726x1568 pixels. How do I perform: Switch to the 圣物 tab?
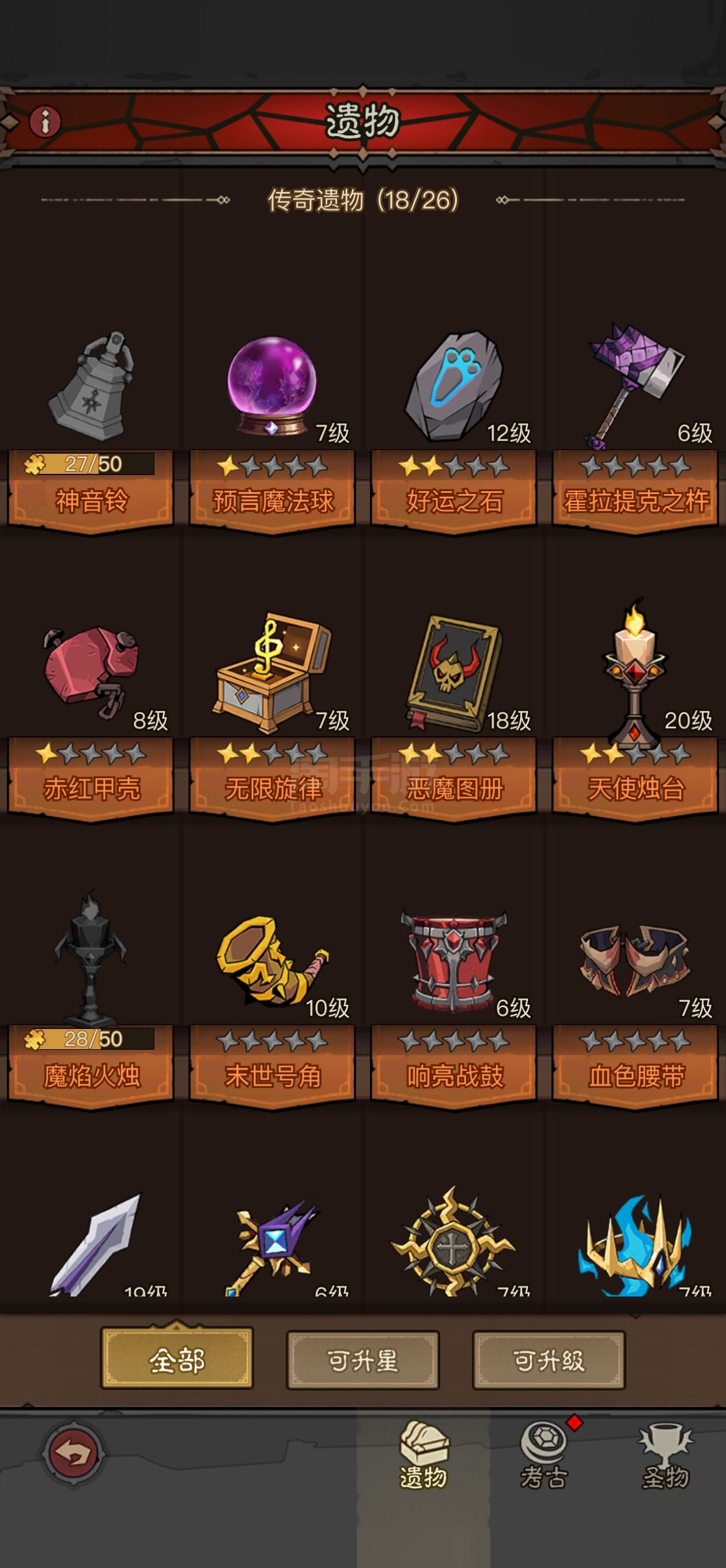point(665,1455)
